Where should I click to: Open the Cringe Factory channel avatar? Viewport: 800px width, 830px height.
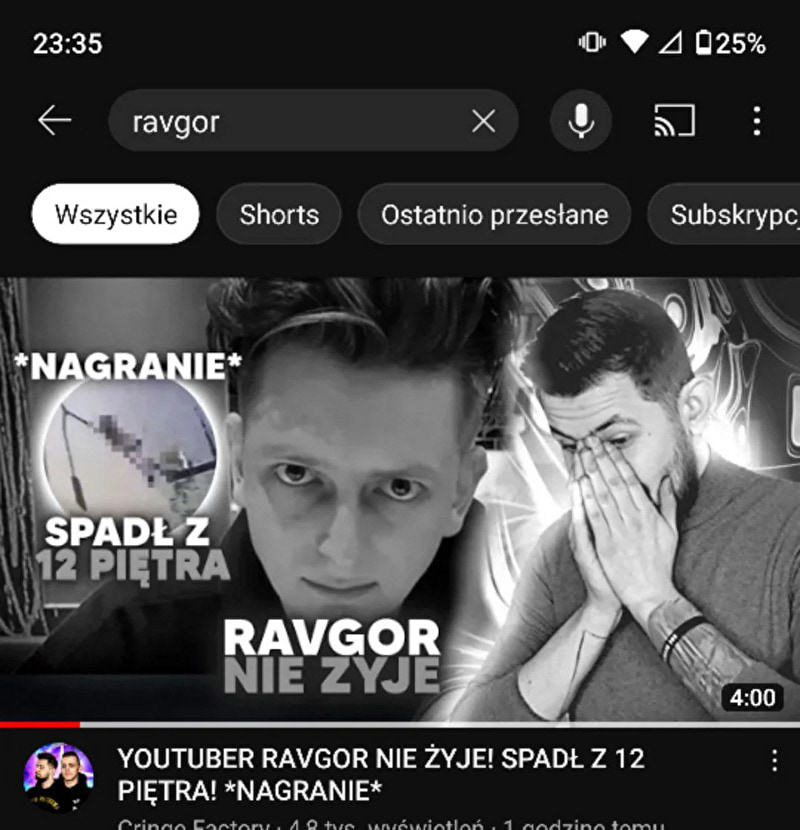click(x=58, y=776)
